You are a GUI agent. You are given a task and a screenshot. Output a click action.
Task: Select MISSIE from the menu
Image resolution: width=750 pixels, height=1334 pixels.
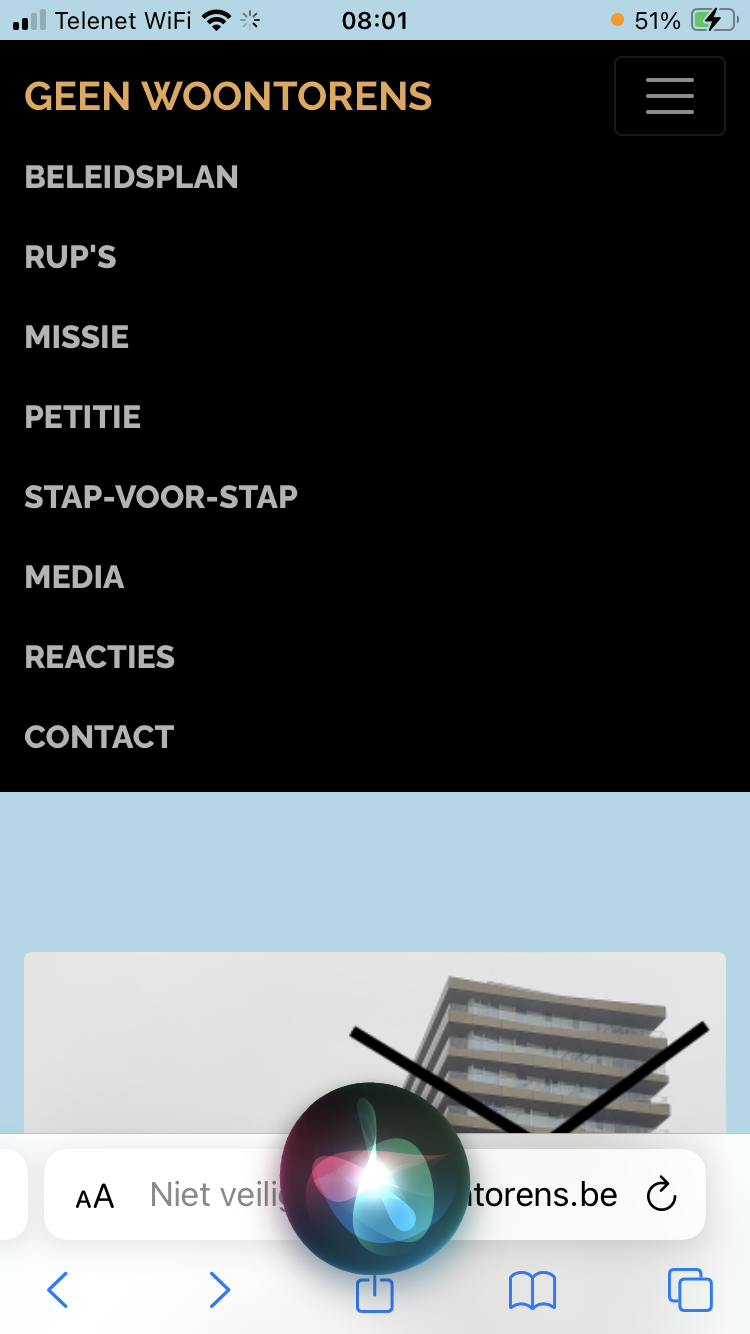(x=77, y=337)
